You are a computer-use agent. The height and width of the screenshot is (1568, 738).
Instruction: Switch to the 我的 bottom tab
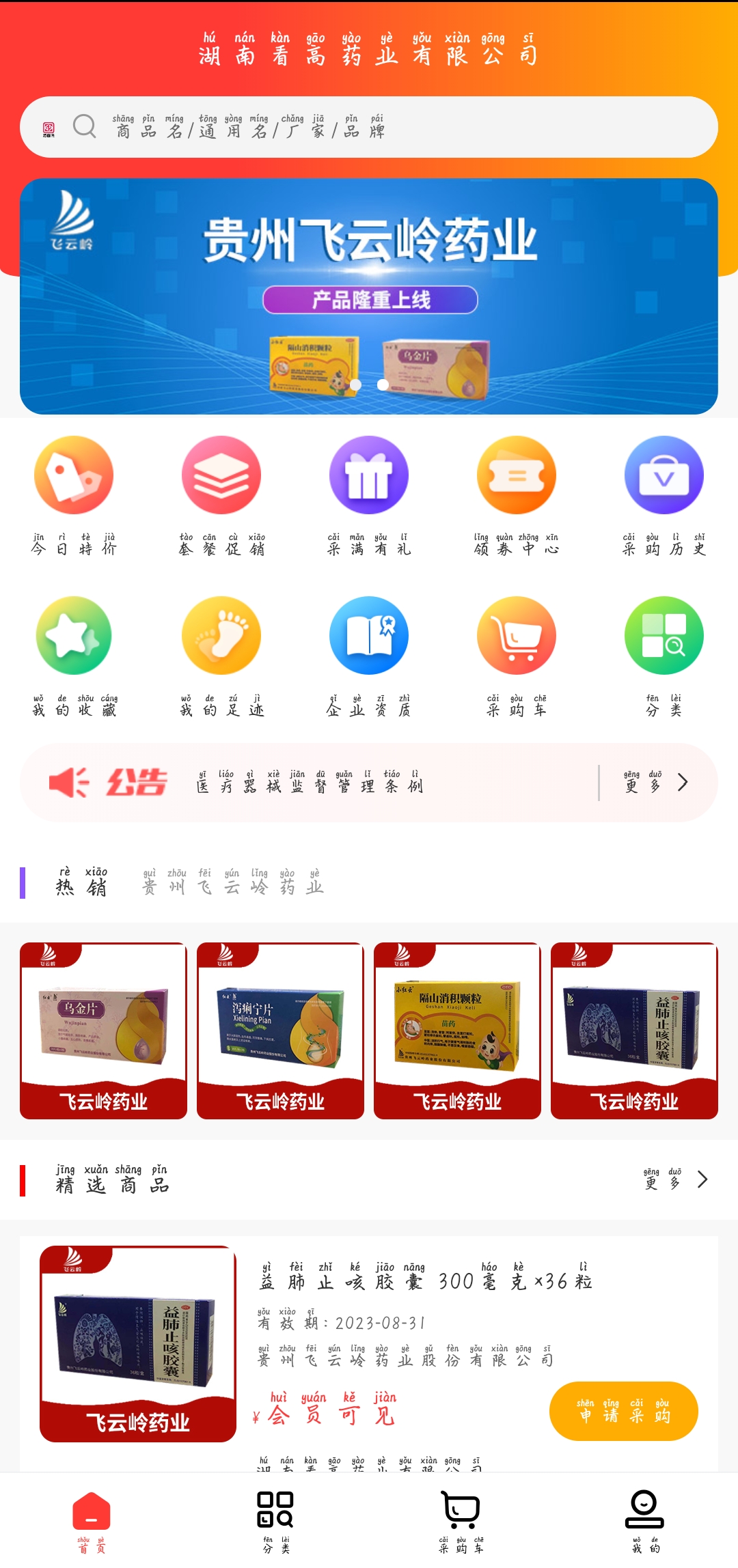click(644, 1522)
